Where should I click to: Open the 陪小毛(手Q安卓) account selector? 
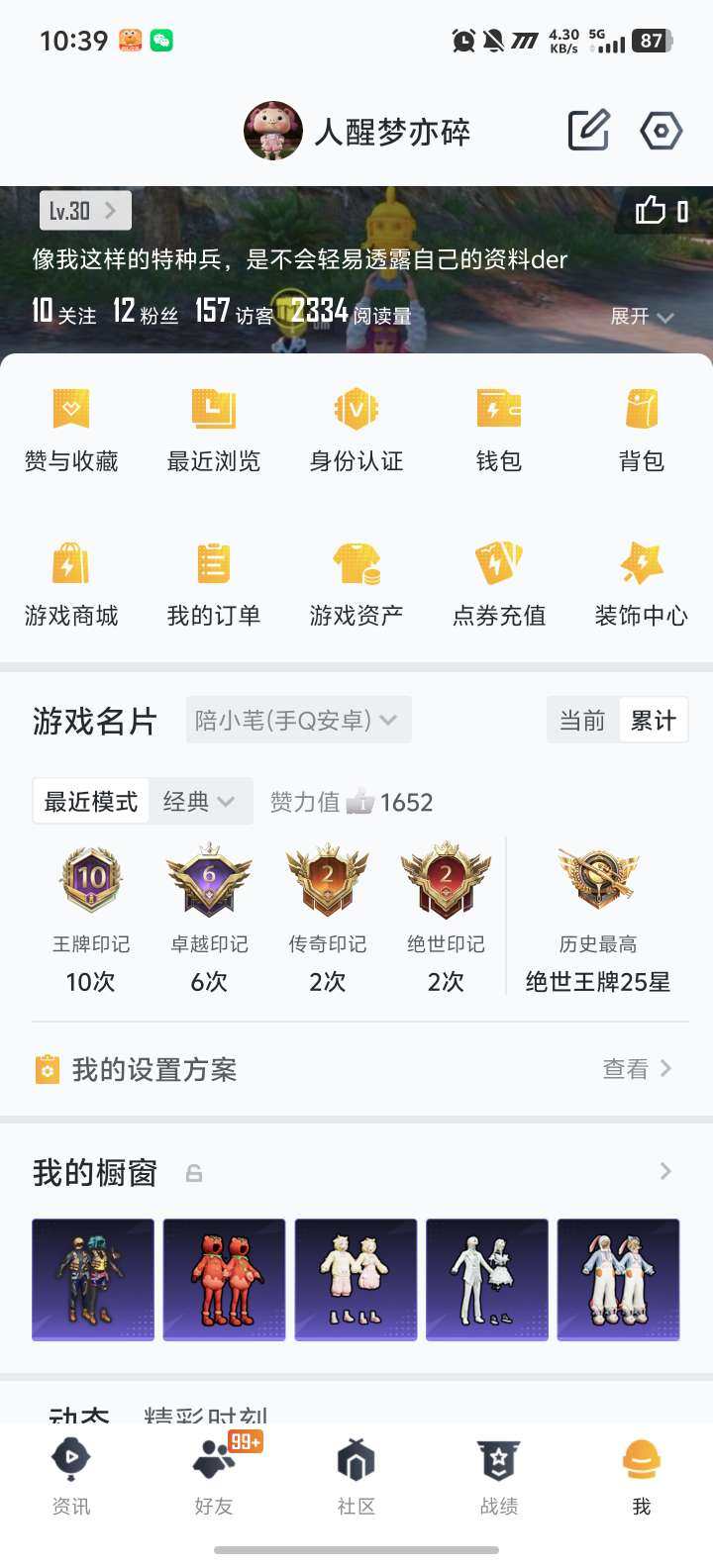point(296,720)
